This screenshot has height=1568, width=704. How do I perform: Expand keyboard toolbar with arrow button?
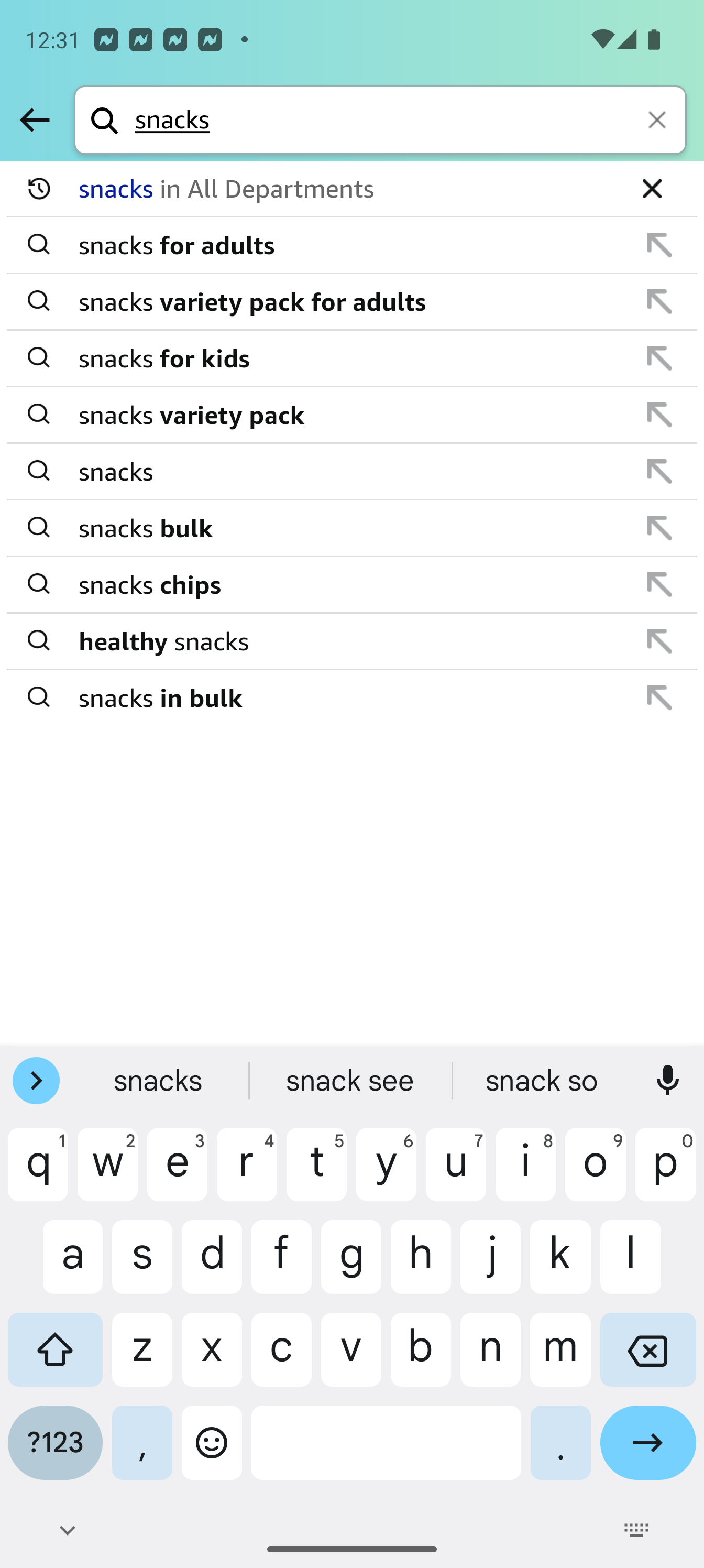pos(36,1082)
